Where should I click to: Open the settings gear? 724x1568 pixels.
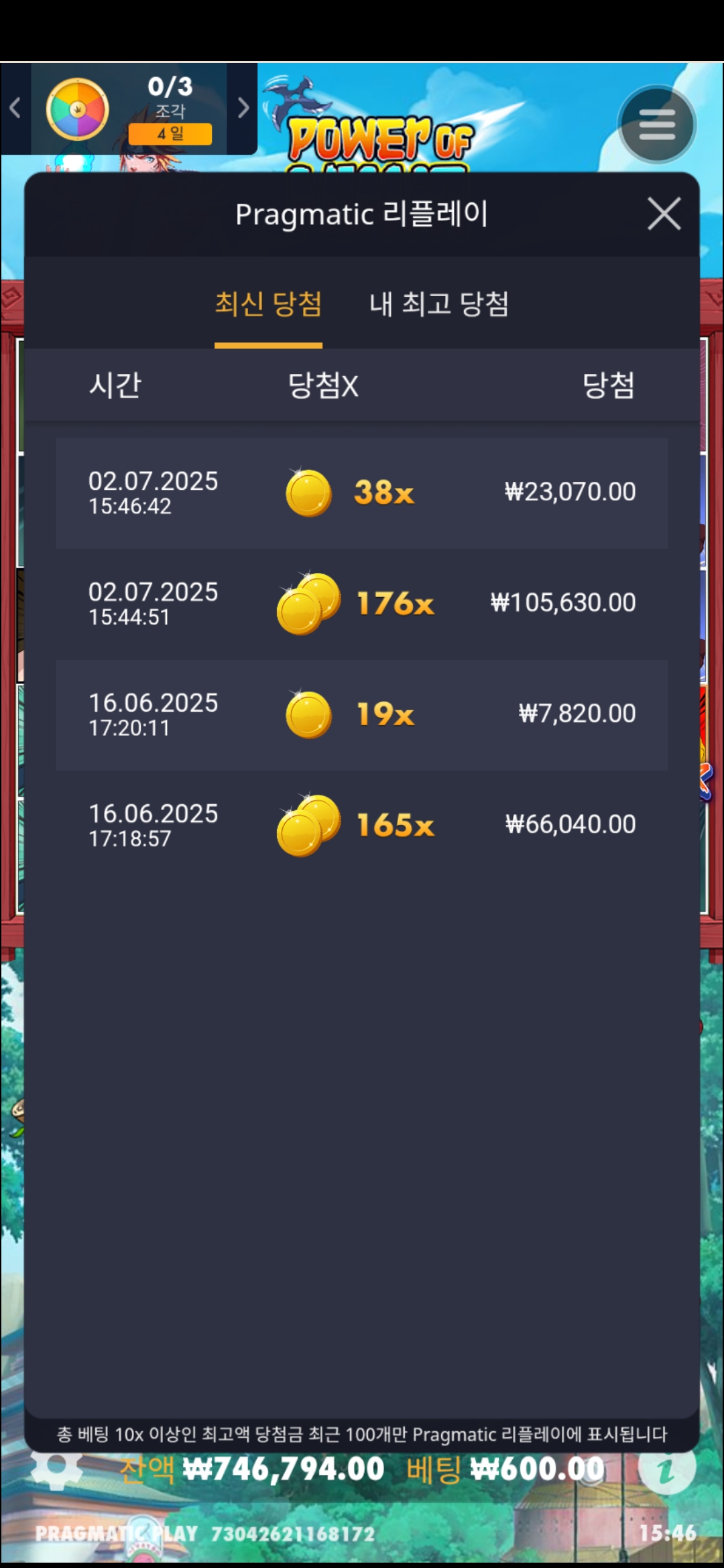point(56,1467)
